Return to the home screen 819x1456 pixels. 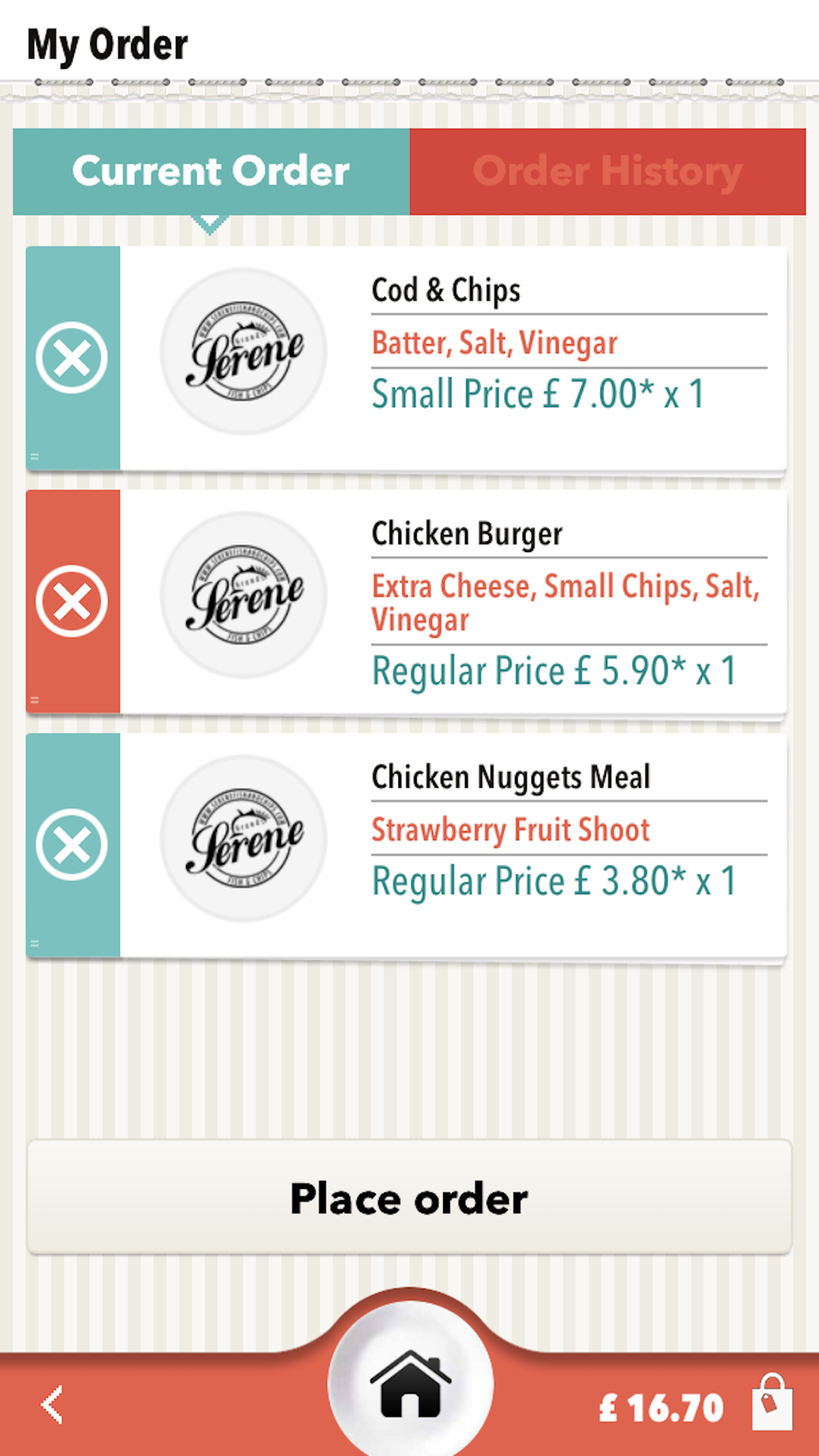click(x=410, y=1384)
